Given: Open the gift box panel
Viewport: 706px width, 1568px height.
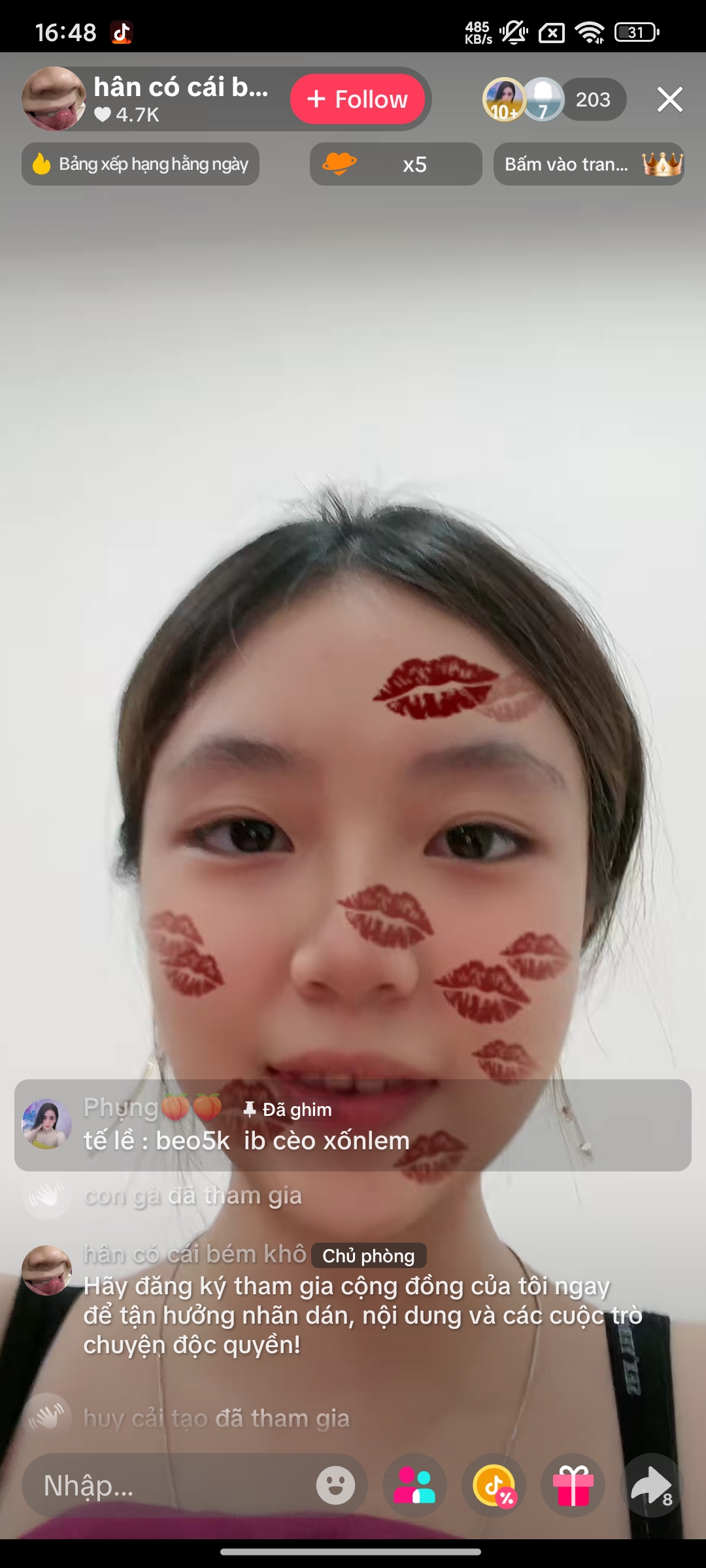Looking at the screenshot, I should point(573,1486).
